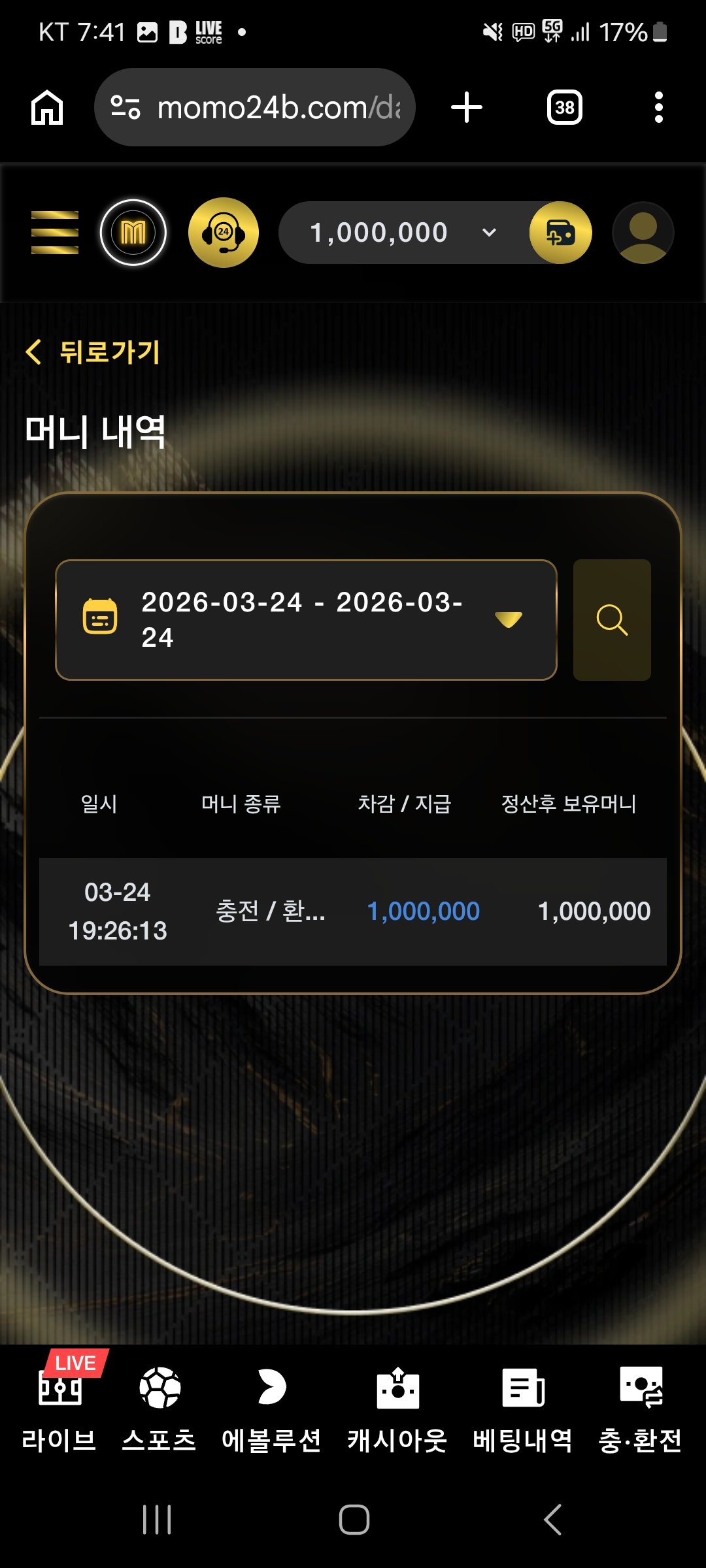Open the hamburger menu
The height and width of the screenshot is (1568, 706).
(x=55, y=233)
